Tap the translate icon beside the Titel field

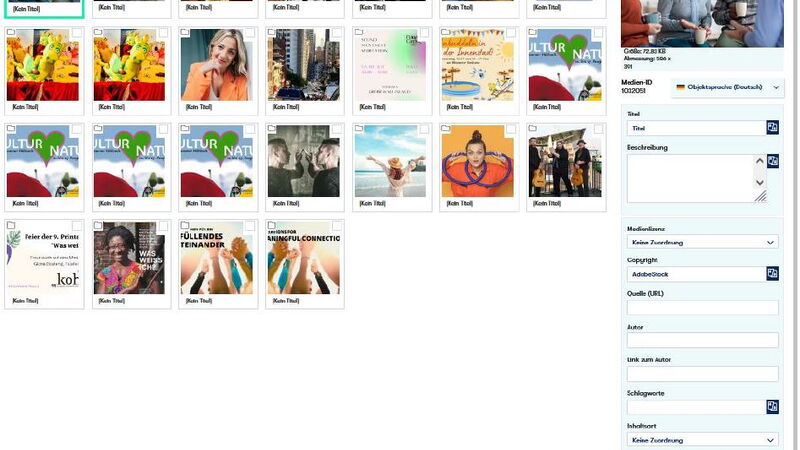coord(773,128)
